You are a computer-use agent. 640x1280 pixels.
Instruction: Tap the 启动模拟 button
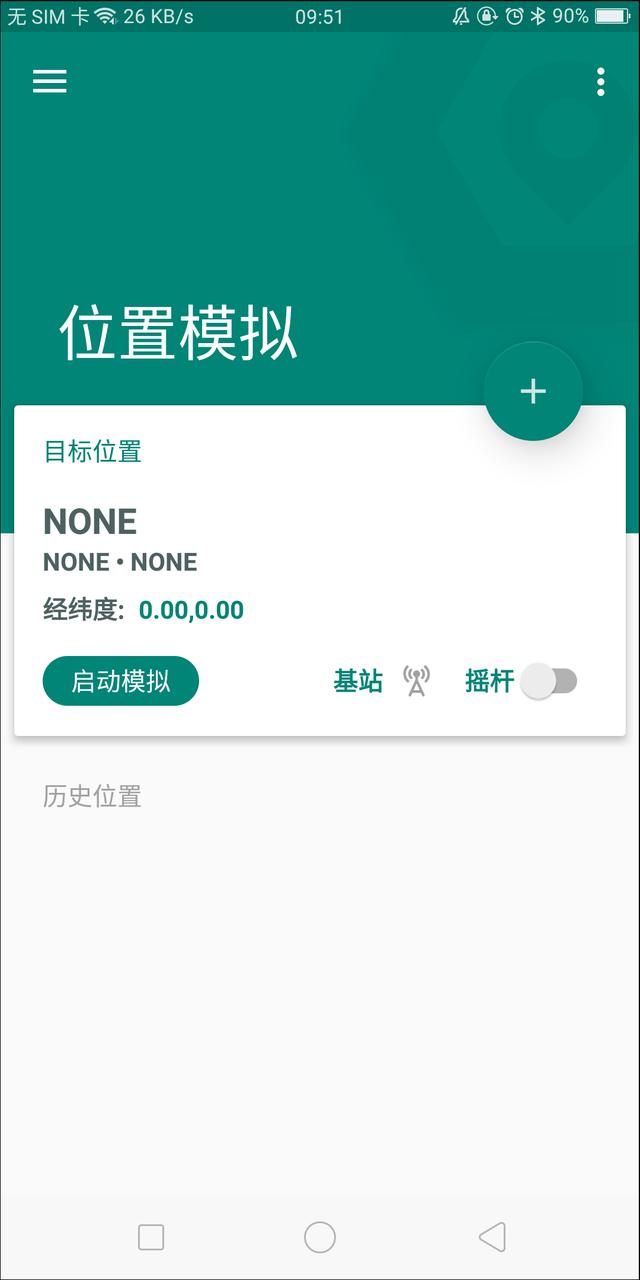coord(121,681)
